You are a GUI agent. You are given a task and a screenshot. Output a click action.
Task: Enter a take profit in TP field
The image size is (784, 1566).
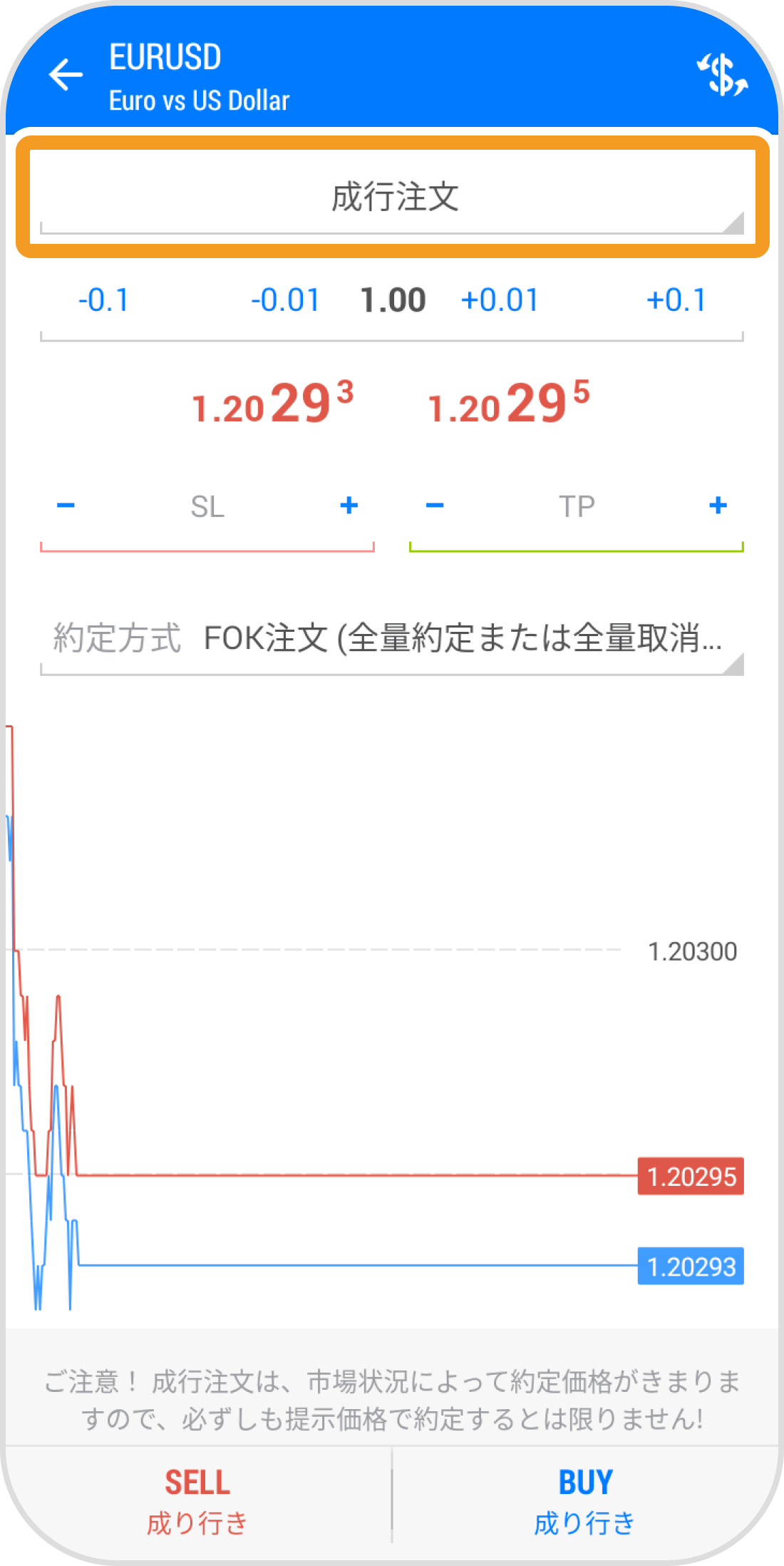tap(577, 507)
